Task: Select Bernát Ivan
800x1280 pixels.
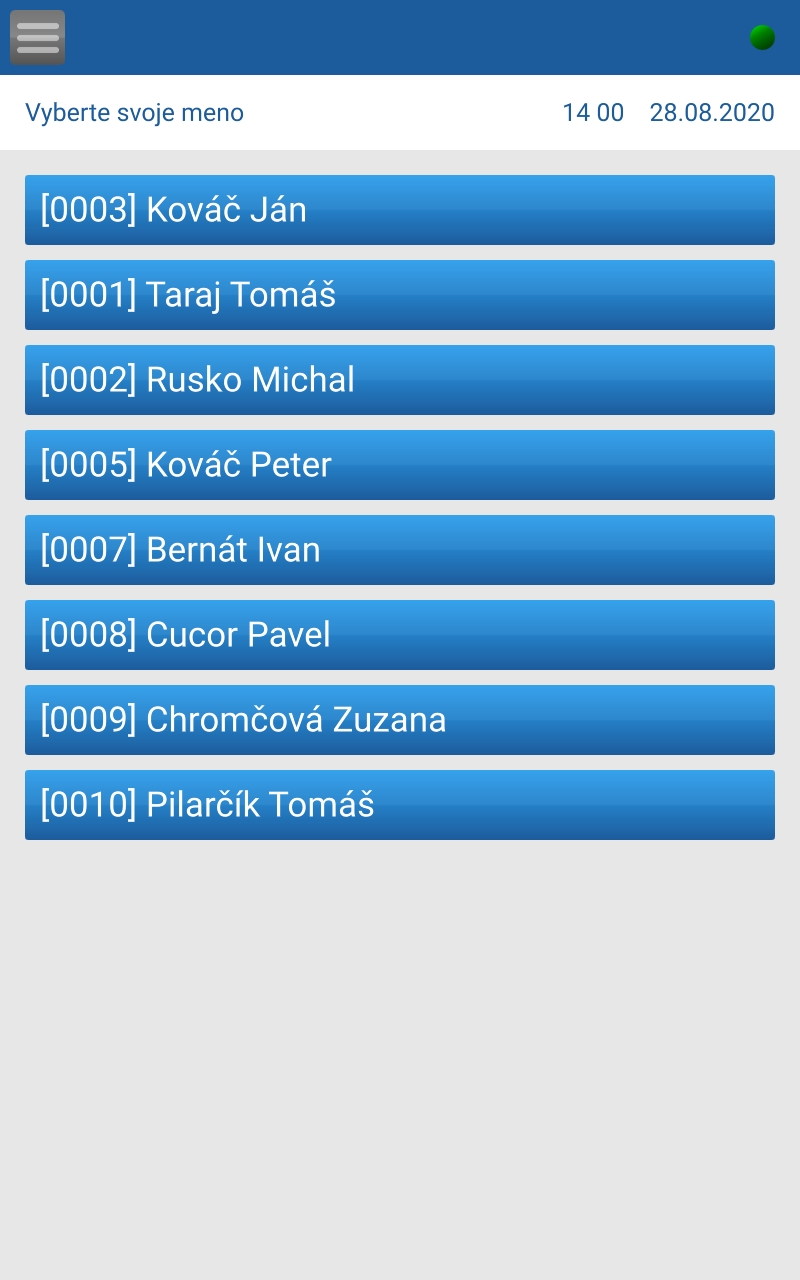Action: tap(400, 550)
